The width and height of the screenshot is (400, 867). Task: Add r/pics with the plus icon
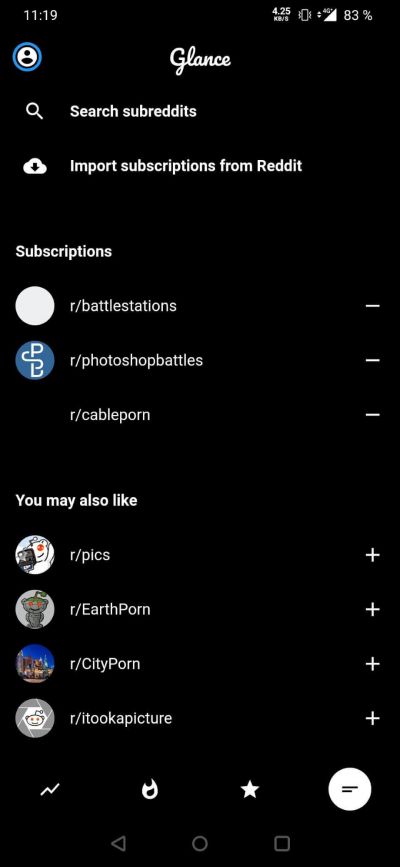click(372, 555)
